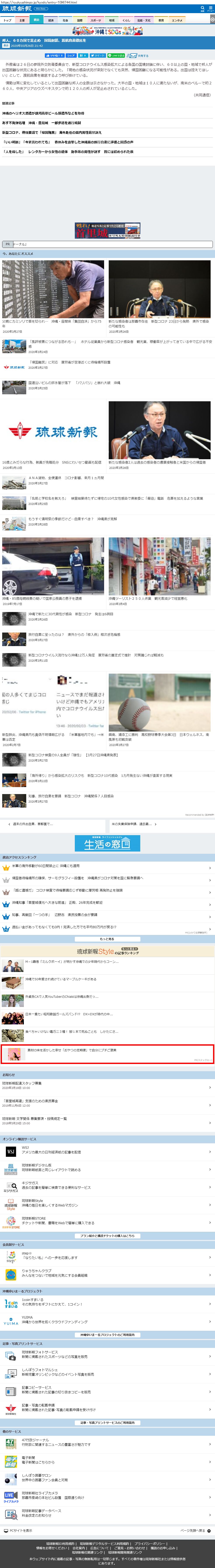The width and height of the screenshot is (215, 1568).
Task: Tap もっと見る under access ranking
Action: pos(107,939)
